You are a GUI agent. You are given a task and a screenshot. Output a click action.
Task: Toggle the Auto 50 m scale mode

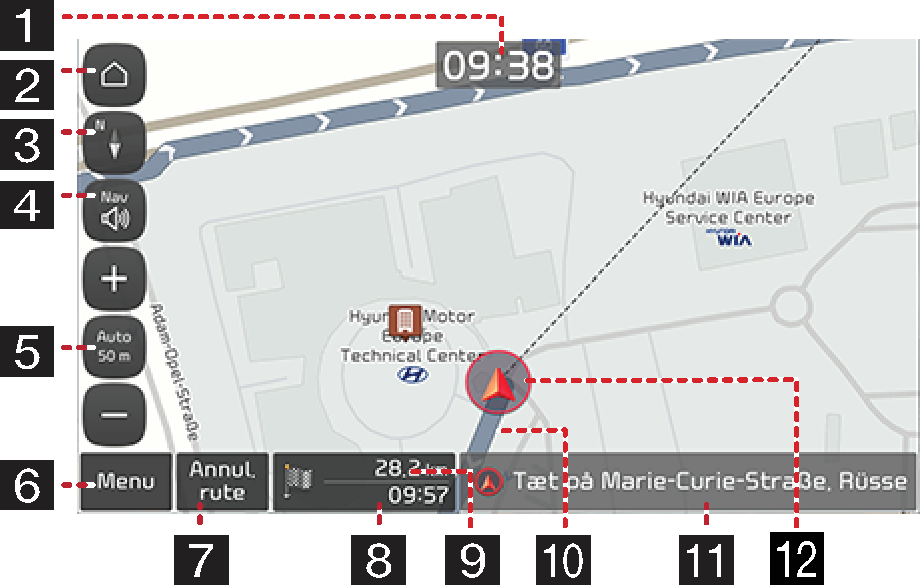[115, 347]
